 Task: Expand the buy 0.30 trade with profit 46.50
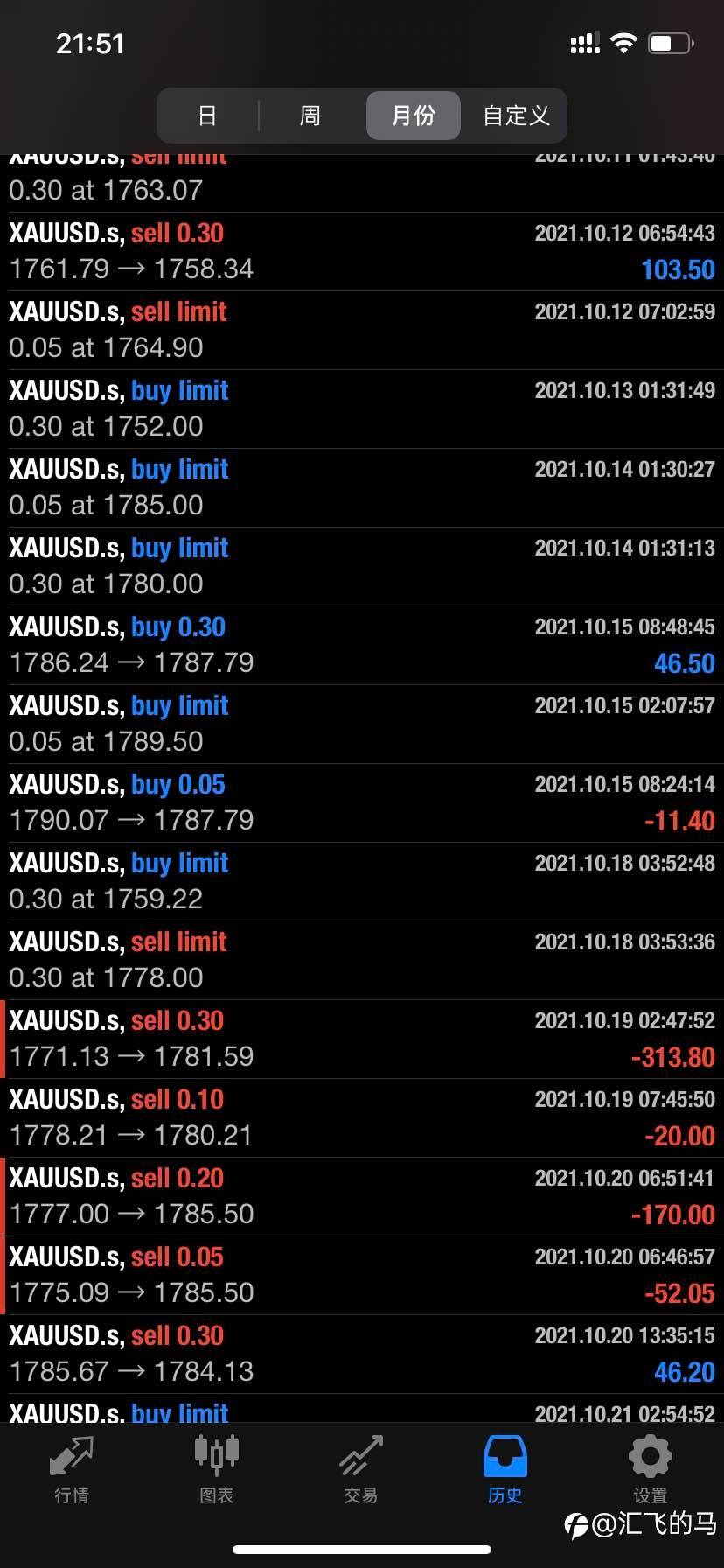point(362,646)
